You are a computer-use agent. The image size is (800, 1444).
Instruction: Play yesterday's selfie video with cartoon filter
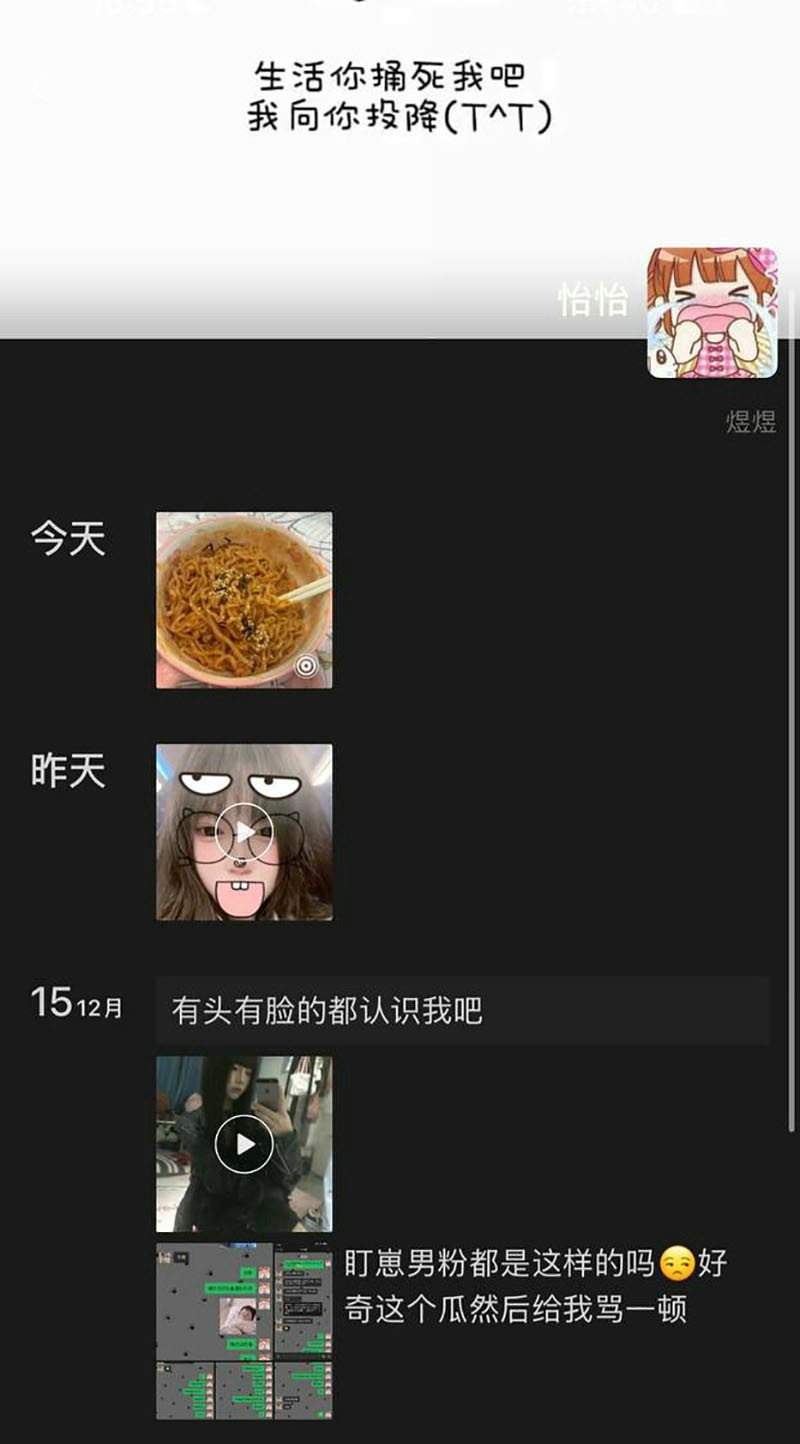tap(244, 832)
